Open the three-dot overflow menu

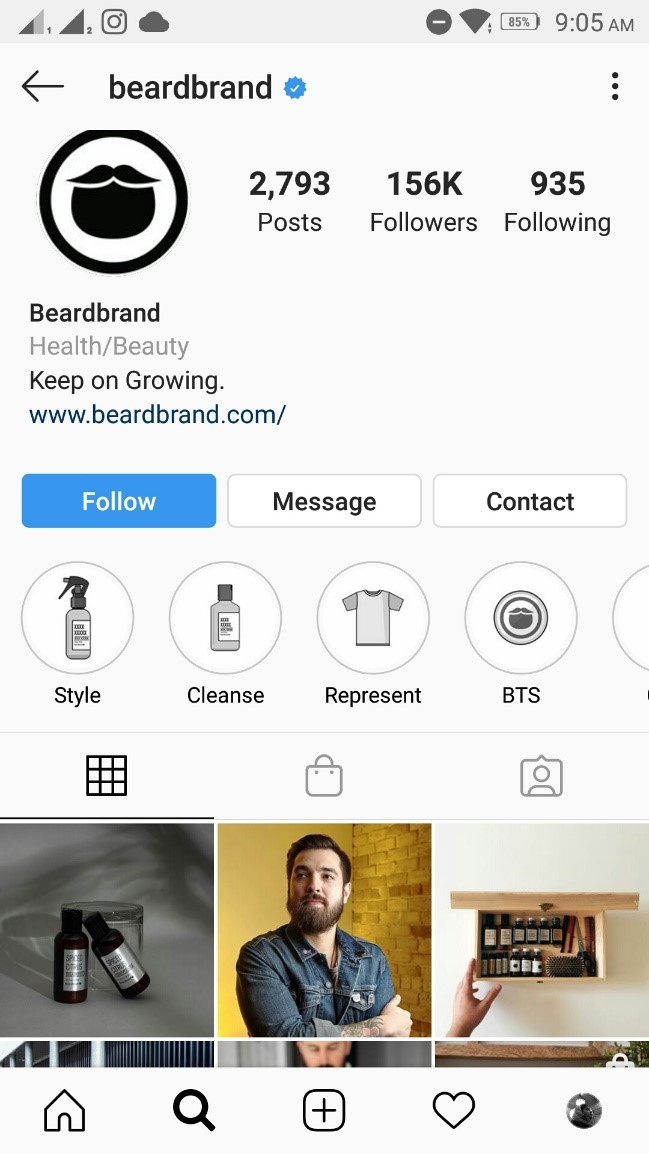coord(615,86)
